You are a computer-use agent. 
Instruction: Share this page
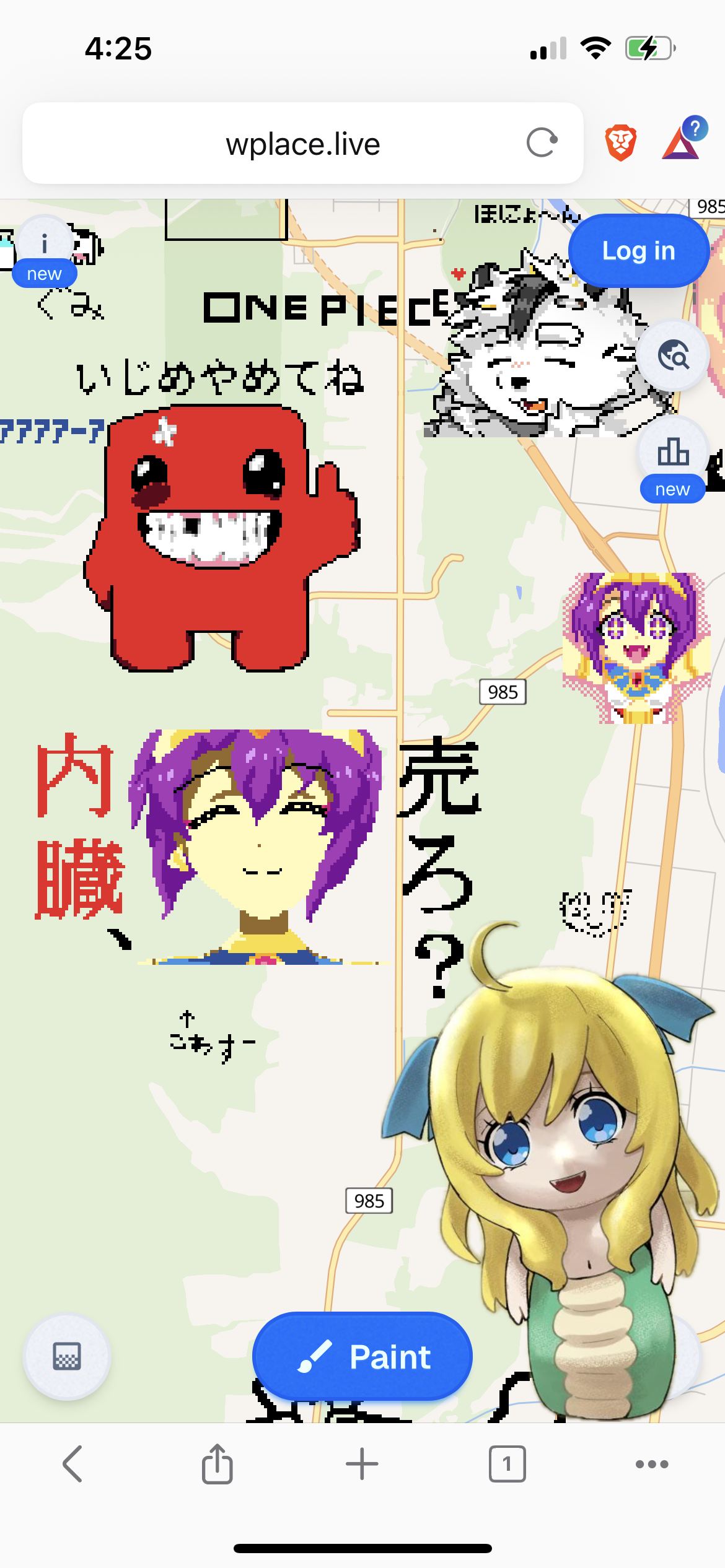click(x=217, y=1464)
